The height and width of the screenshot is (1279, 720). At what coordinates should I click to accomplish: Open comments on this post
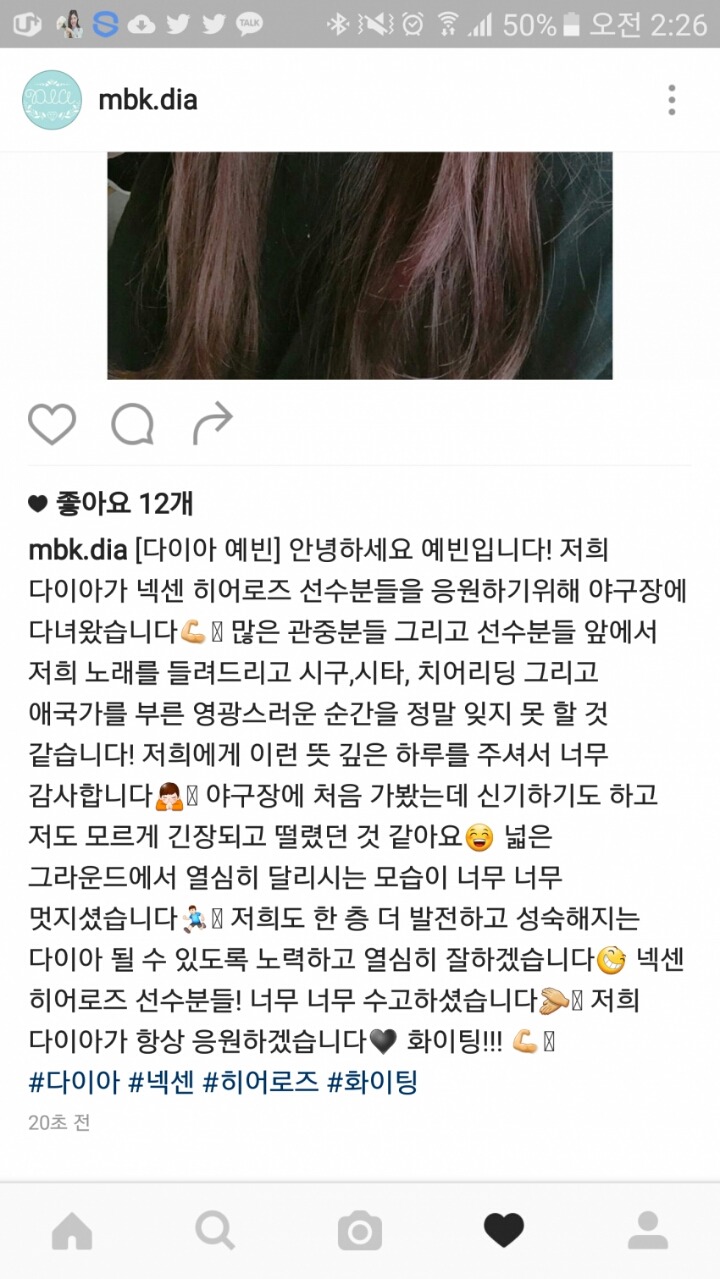pos(132,425)
